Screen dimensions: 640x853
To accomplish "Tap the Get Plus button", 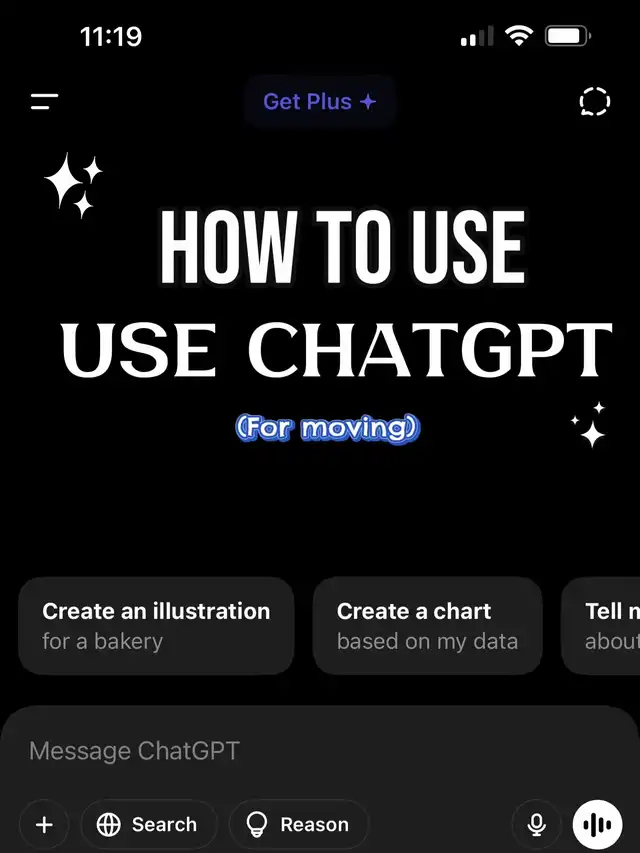I will pos(319,102).
